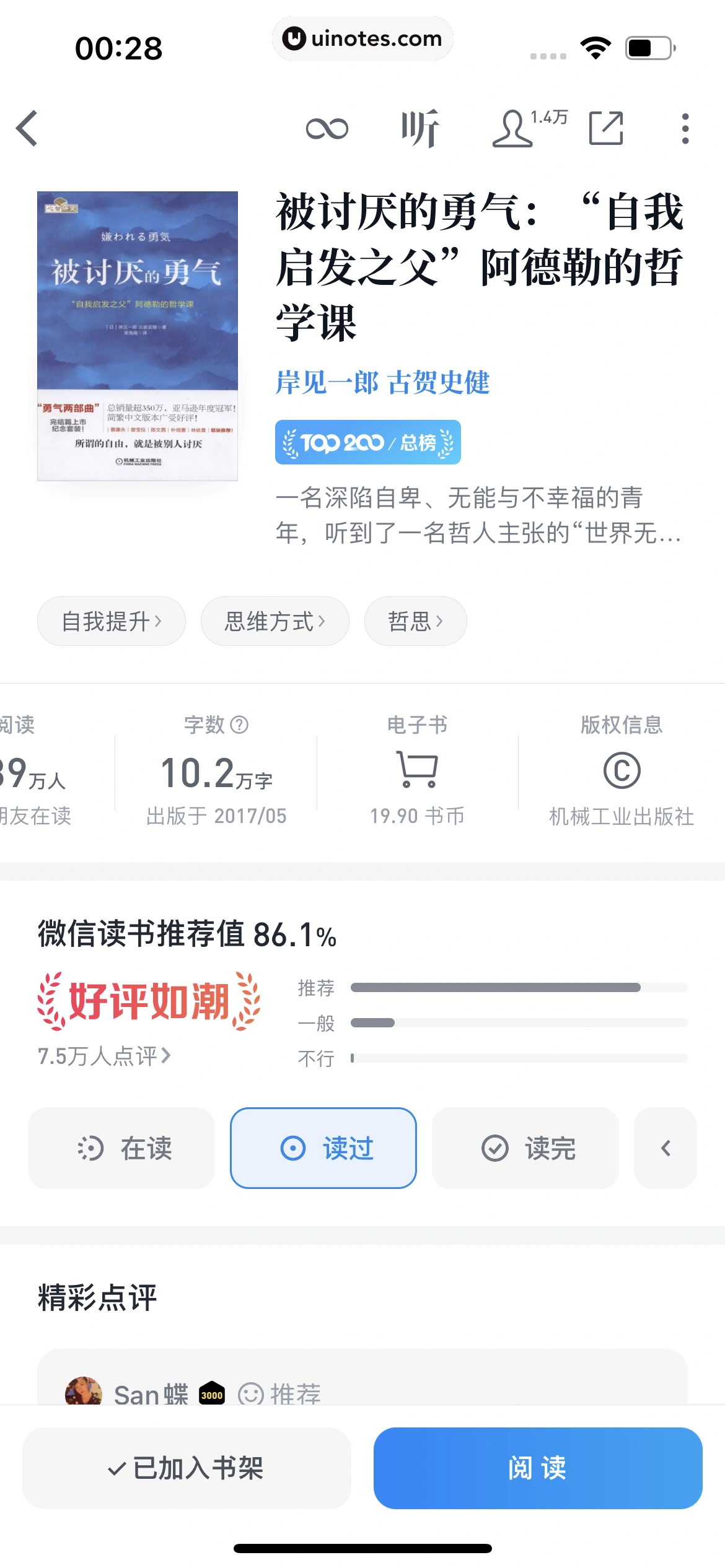Screen dimensions: 725x1568
Task: Collapse status options with the right chevron
Action: pyautogui.click(x=666, y=1149)
